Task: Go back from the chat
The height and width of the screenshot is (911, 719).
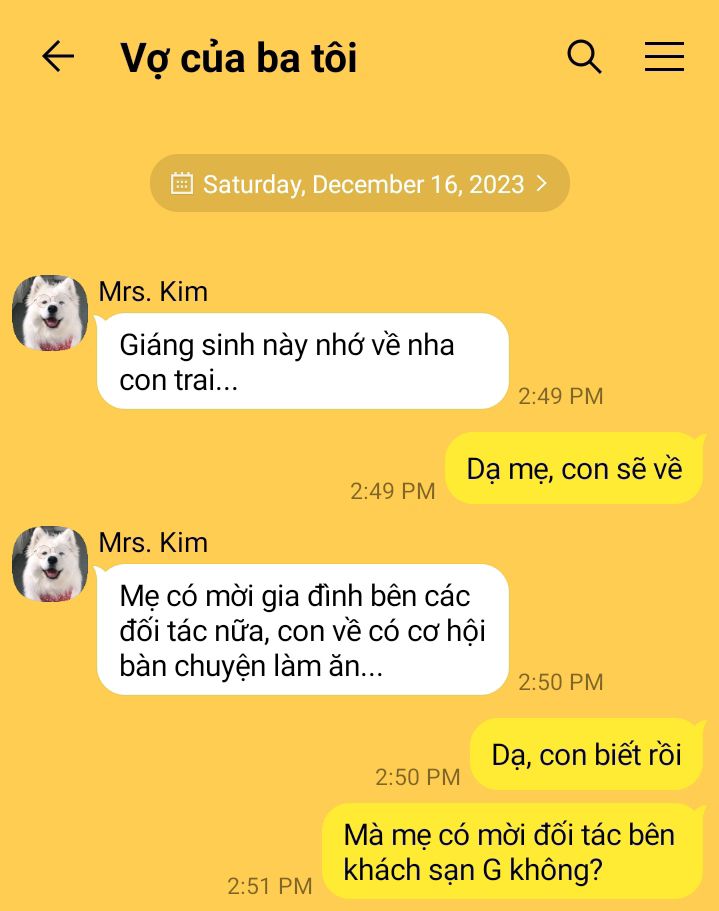Action: pos(58,57)
